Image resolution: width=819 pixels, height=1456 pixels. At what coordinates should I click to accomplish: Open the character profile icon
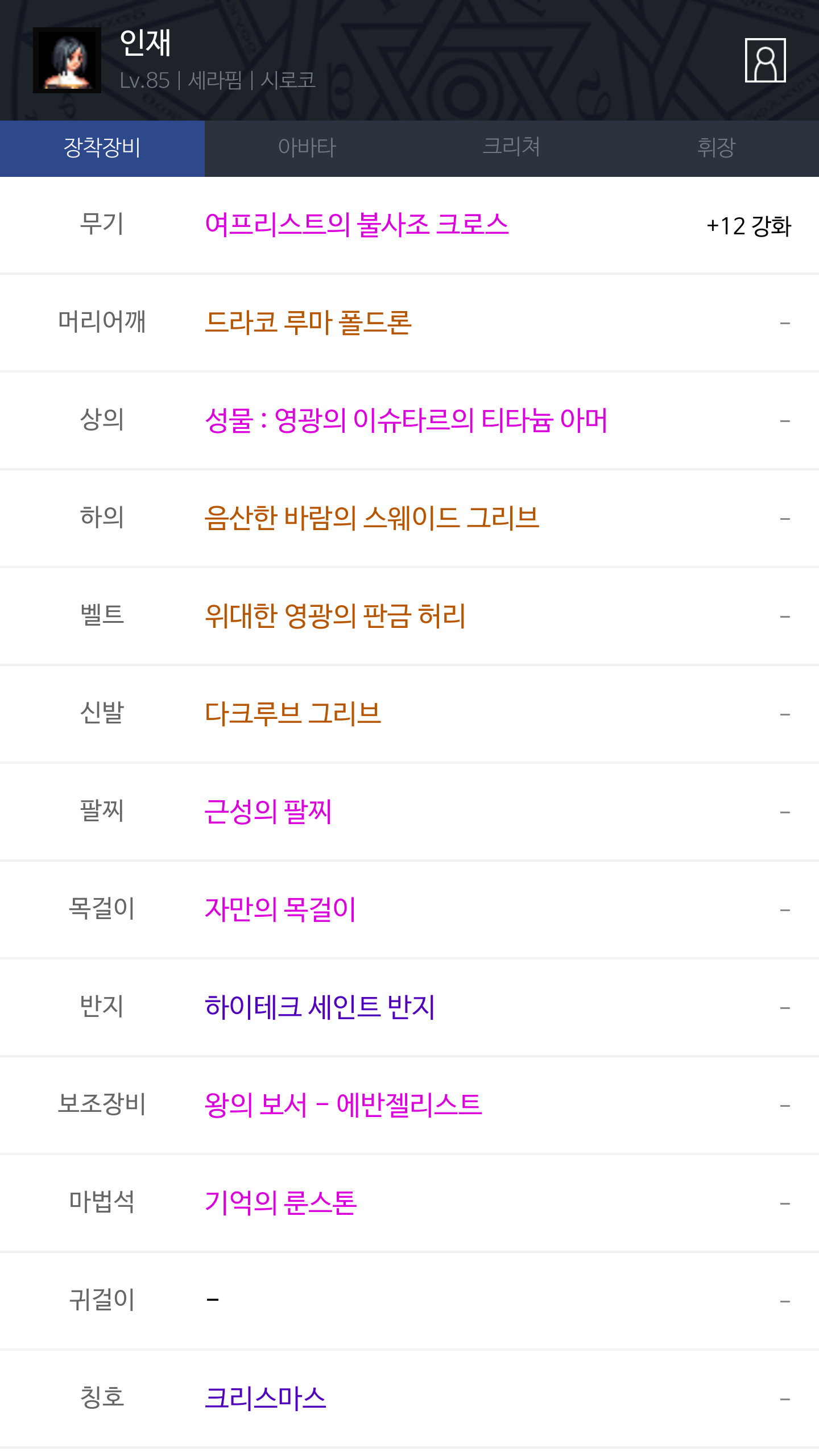pyautogui.click(x=765, y=60)
